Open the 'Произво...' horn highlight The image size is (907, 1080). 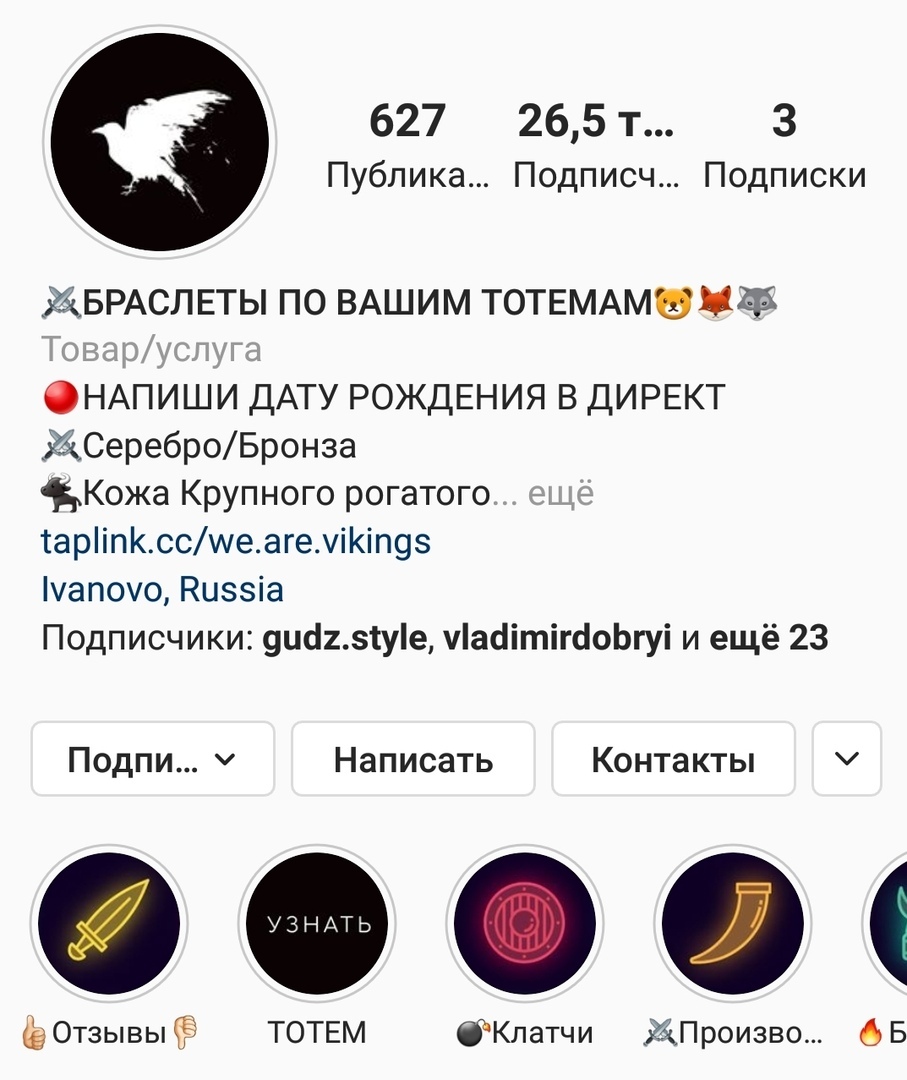[x=732, y=922]
